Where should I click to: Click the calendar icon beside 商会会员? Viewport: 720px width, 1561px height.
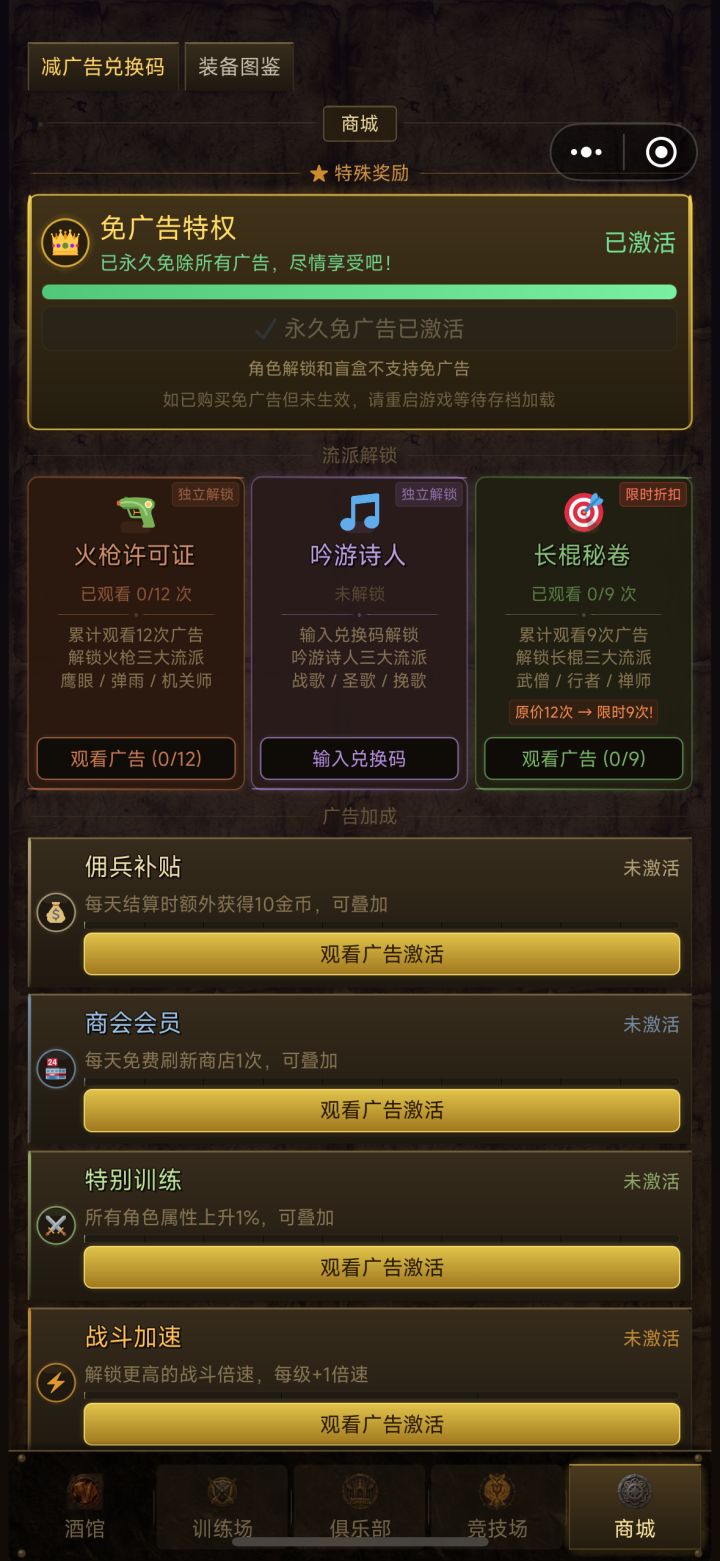click(x=57, y=1068)
